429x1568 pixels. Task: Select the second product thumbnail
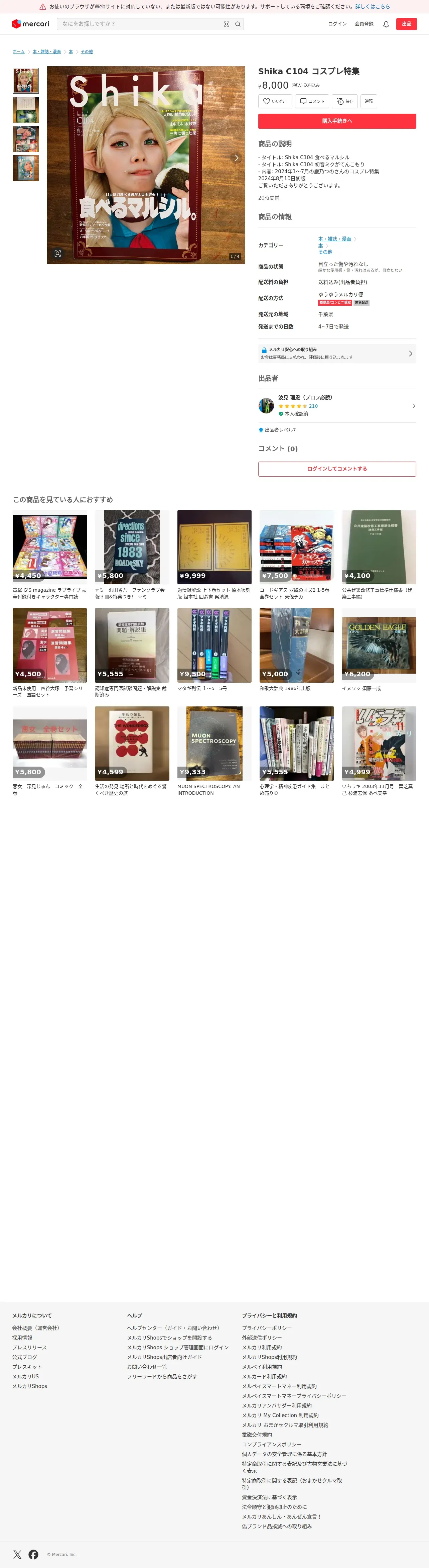(25, 110)
